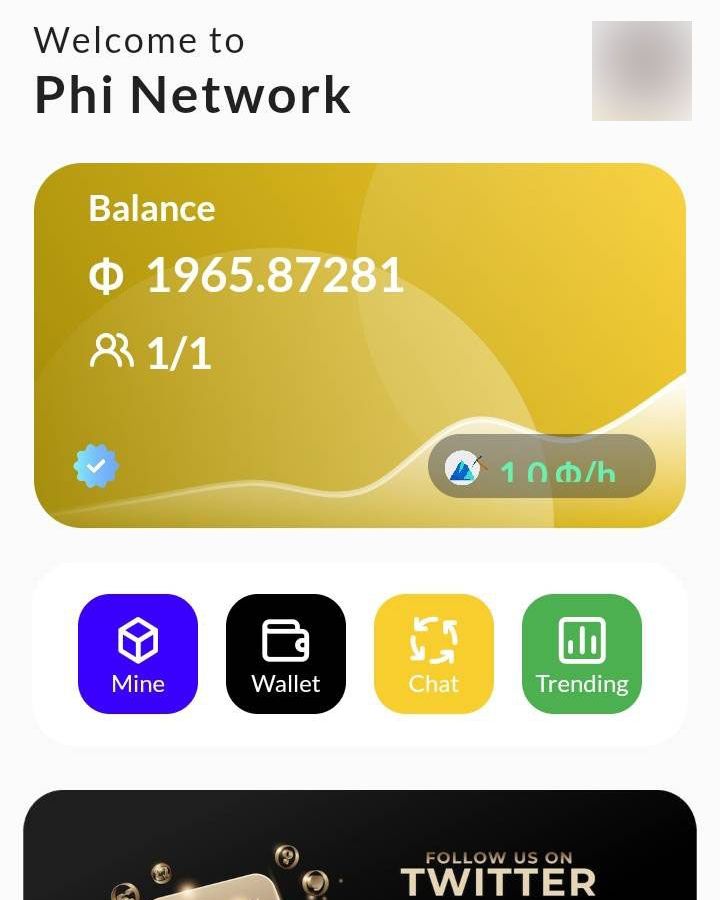
Task: Tap the Phi Network heading
Action: click(192, 95)
